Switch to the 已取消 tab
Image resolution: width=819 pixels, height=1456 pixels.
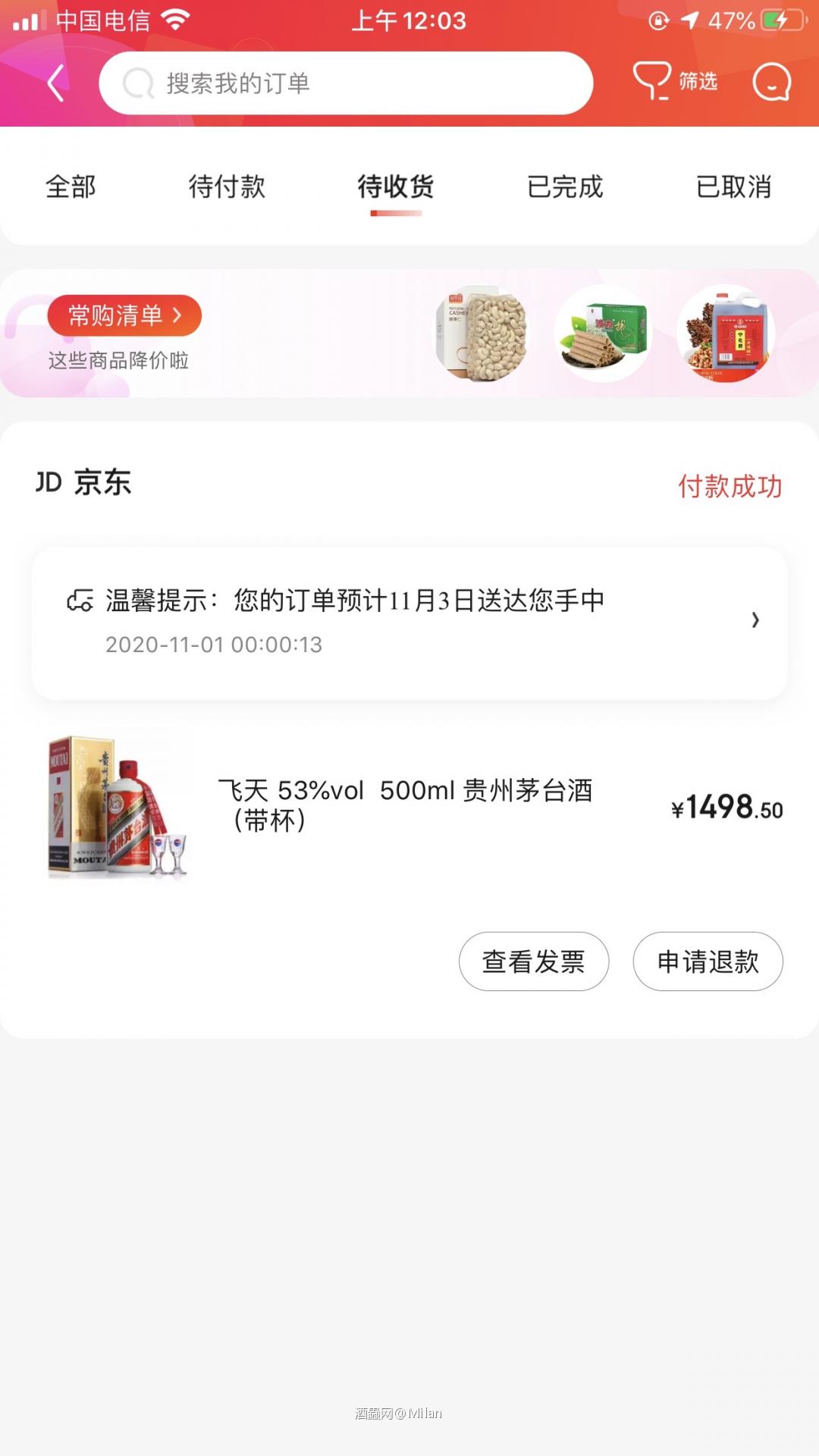(x=734, y=188)
